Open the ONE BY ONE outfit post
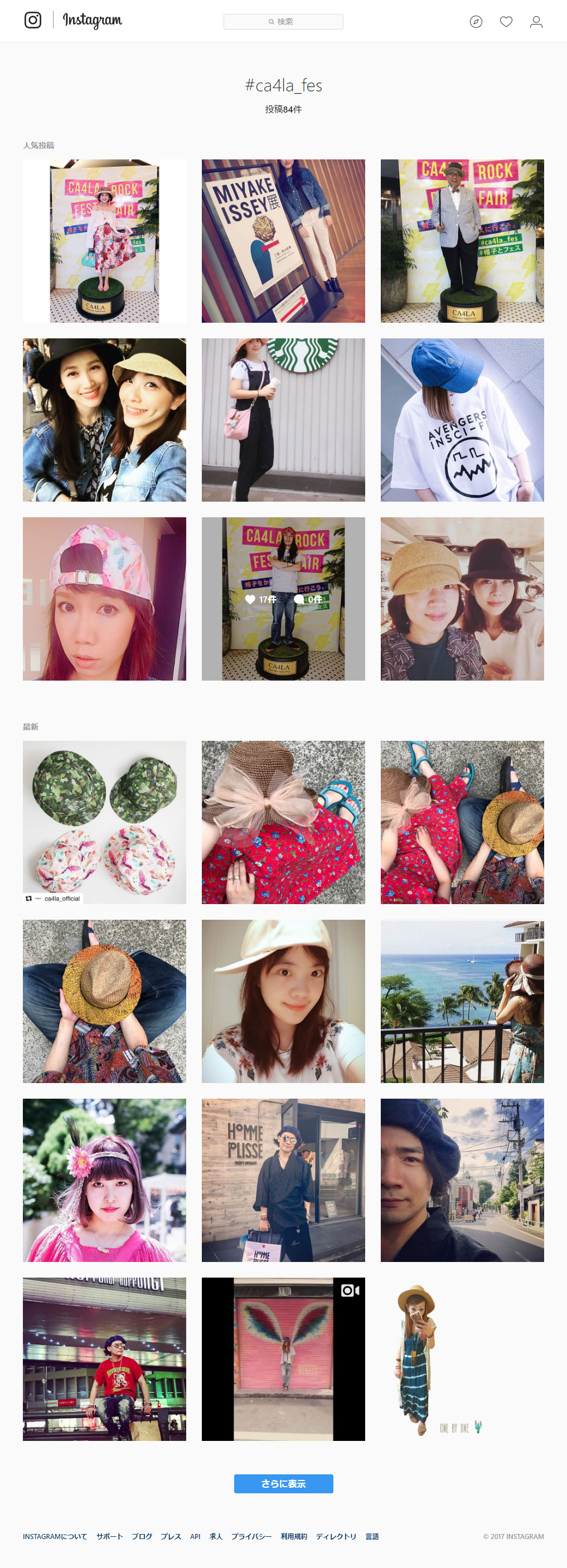 (x=462, y=1359)
